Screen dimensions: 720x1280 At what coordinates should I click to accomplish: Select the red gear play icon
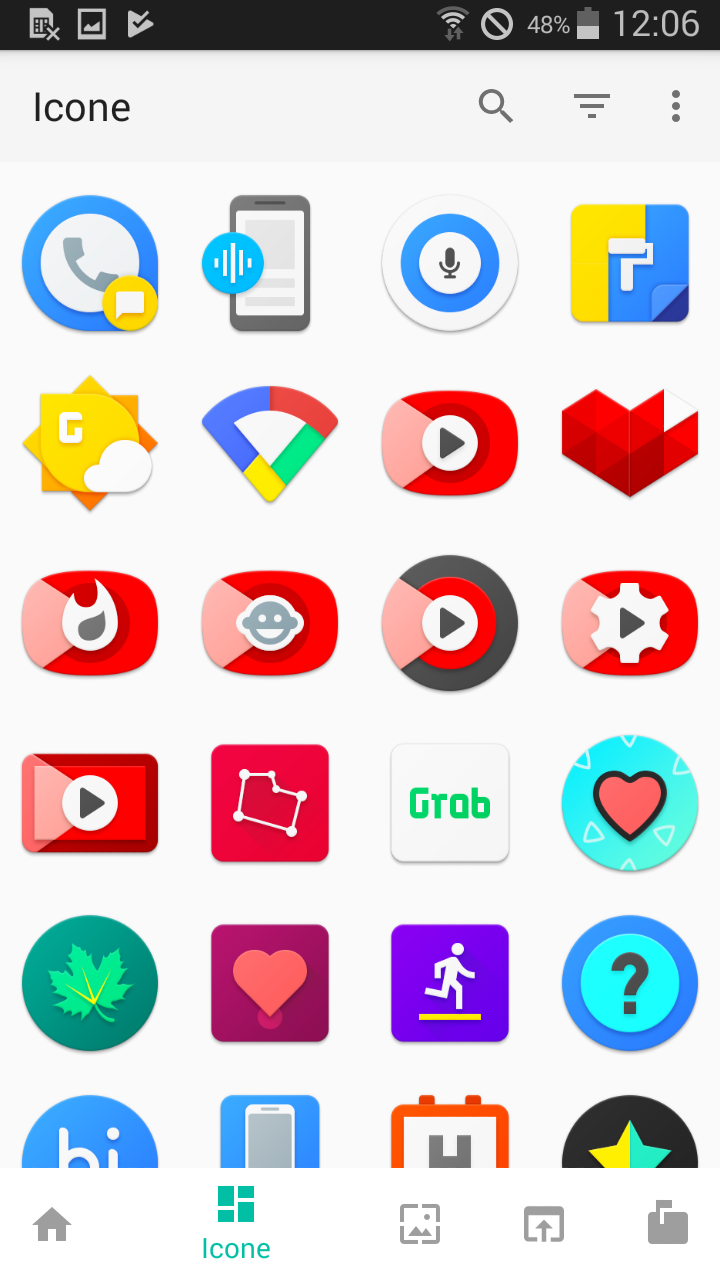[630, 623]
